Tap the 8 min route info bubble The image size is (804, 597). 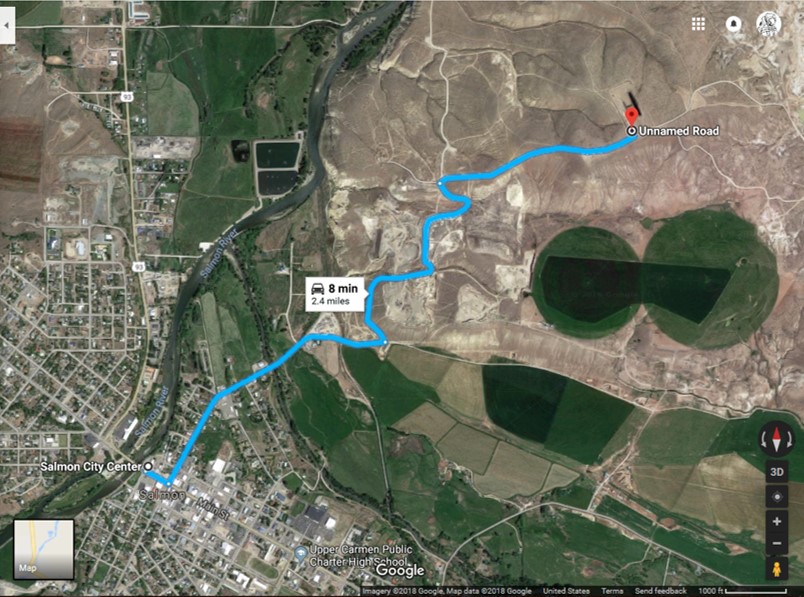334,294
